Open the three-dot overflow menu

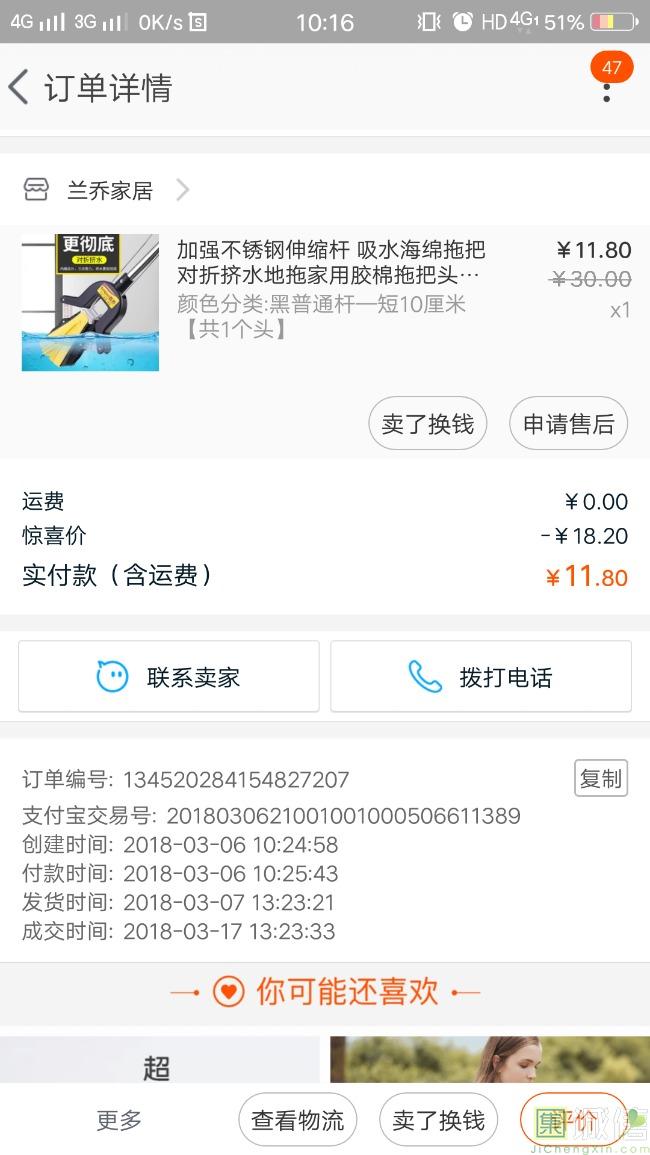point(606,92)
